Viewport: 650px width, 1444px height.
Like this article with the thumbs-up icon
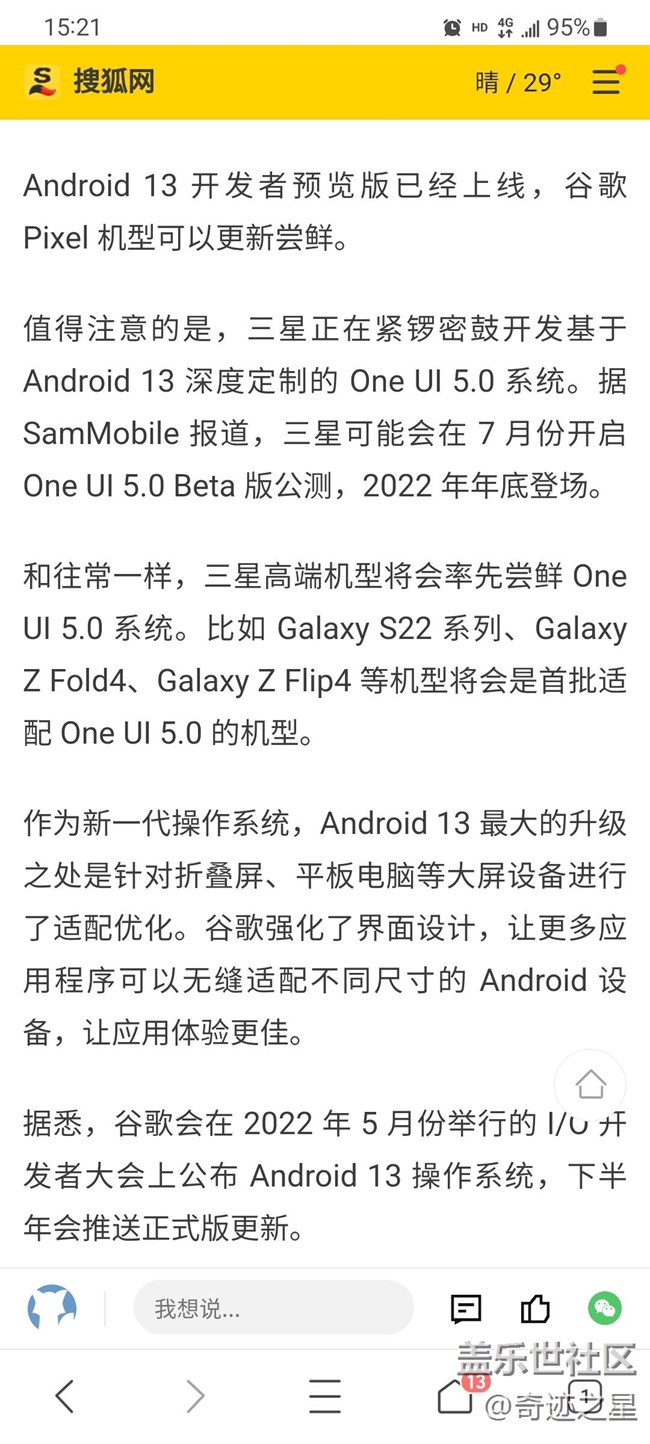point(535,1308)
